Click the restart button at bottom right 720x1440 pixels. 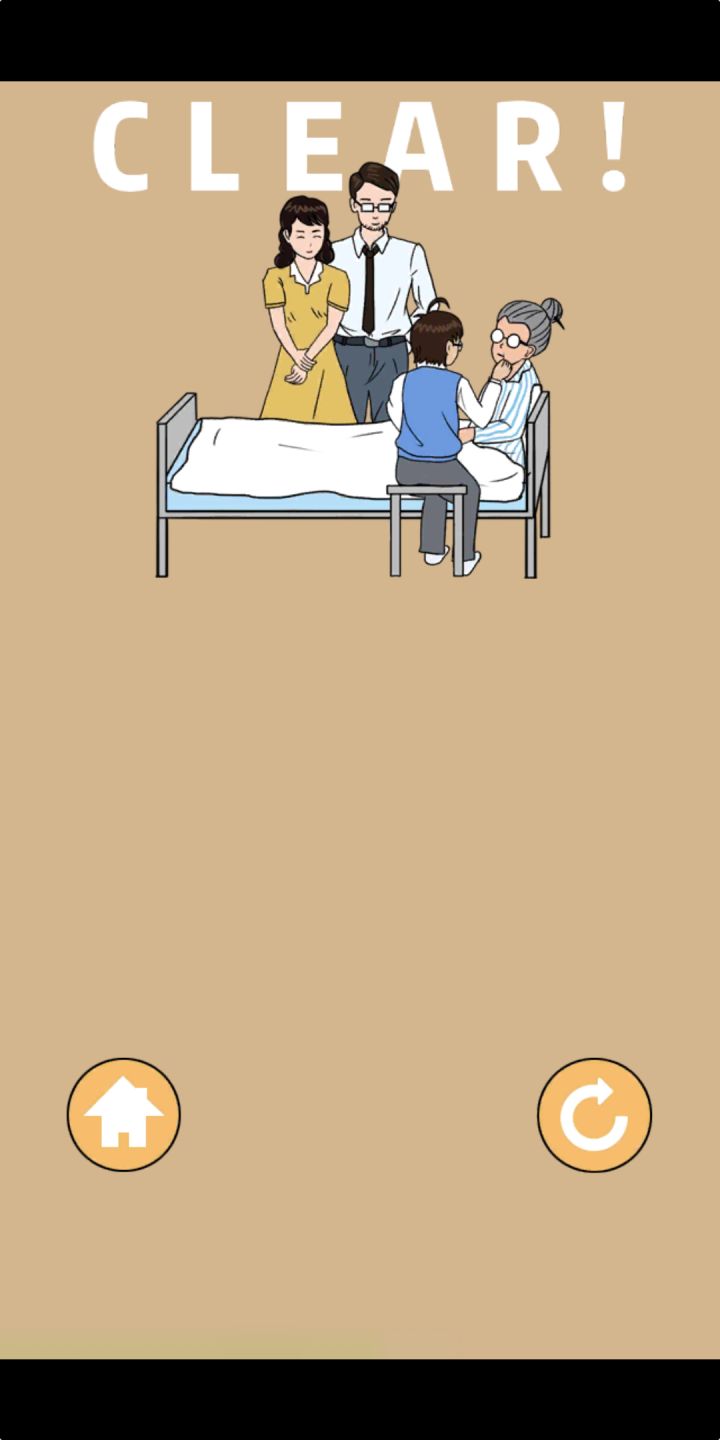(594, 1114)
